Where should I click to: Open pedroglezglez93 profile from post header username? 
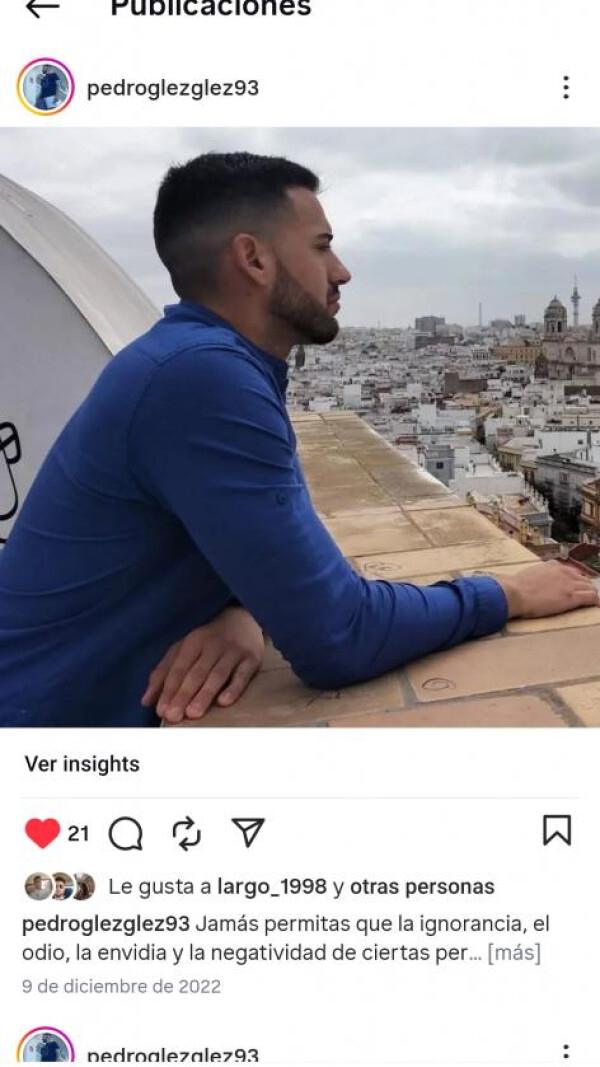pyautogui.click(x=173, y=88)
